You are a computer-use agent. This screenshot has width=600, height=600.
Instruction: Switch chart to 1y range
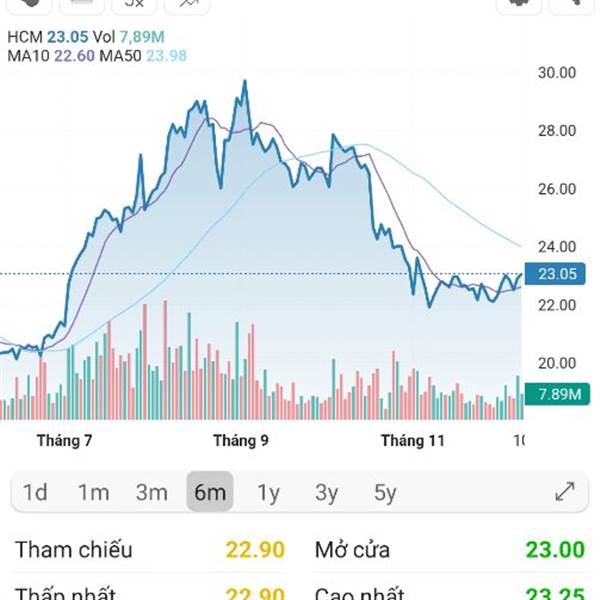[x=268, y=493]
